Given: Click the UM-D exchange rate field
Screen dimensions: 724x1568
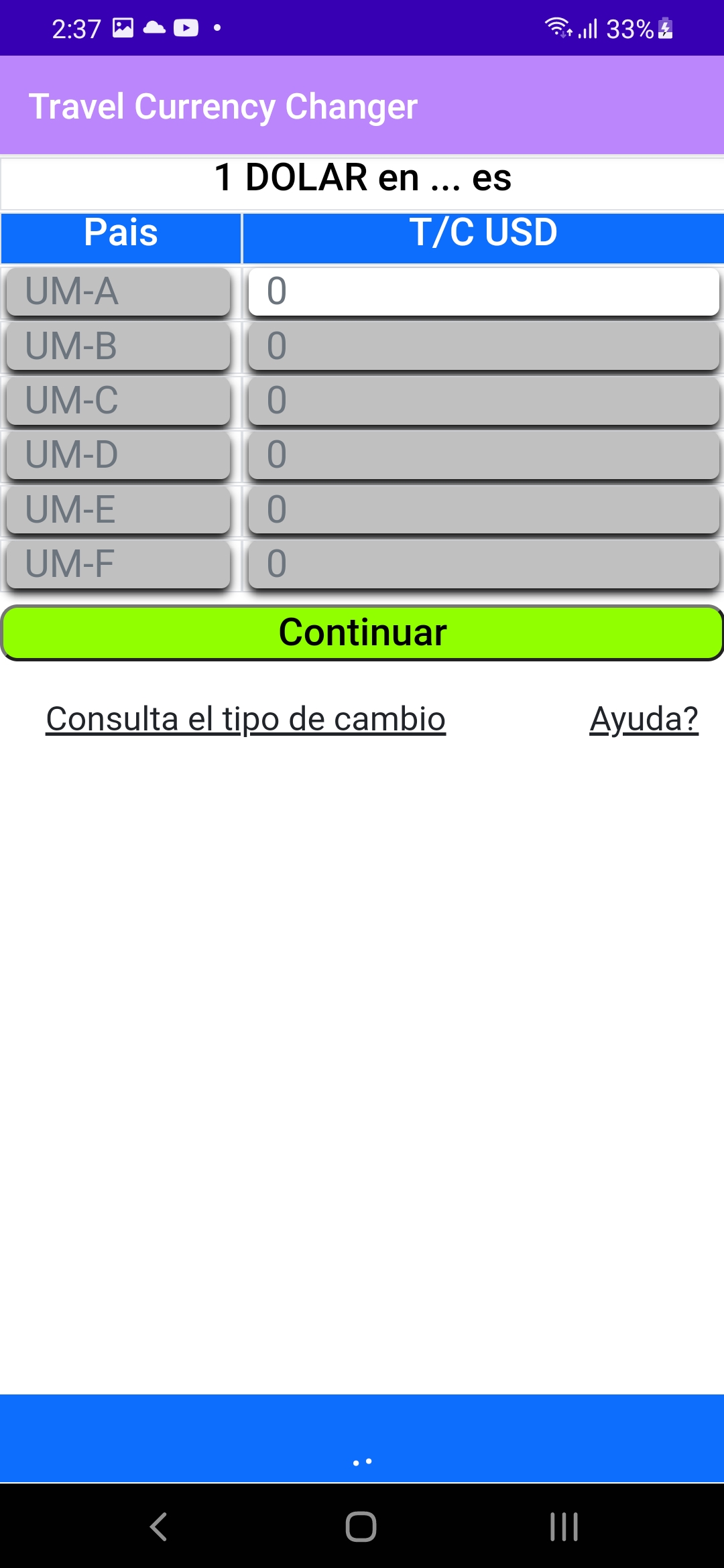Looking at the screenshot, I should [x=482, y=456].
